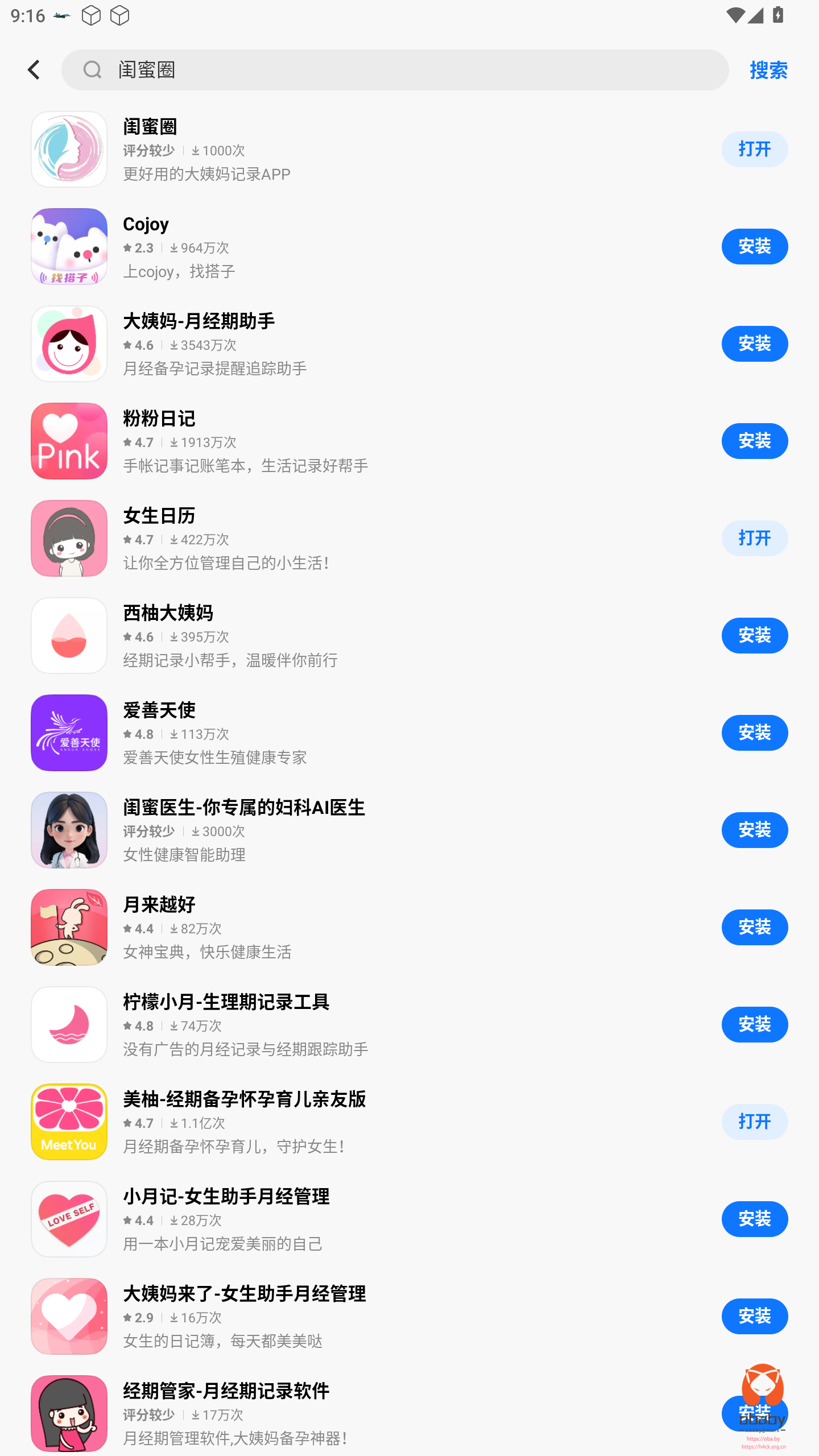
Task: Install the 粉粉日记 app
Action: [x=754, y=441]
